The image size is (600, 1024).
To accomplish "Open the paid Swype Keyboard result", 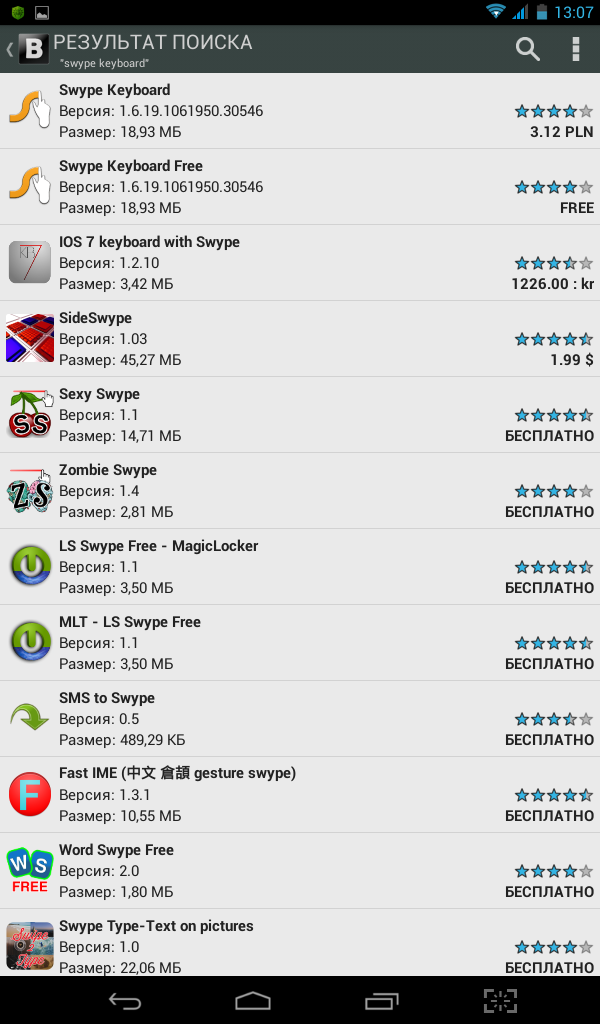I will point(300,111).
